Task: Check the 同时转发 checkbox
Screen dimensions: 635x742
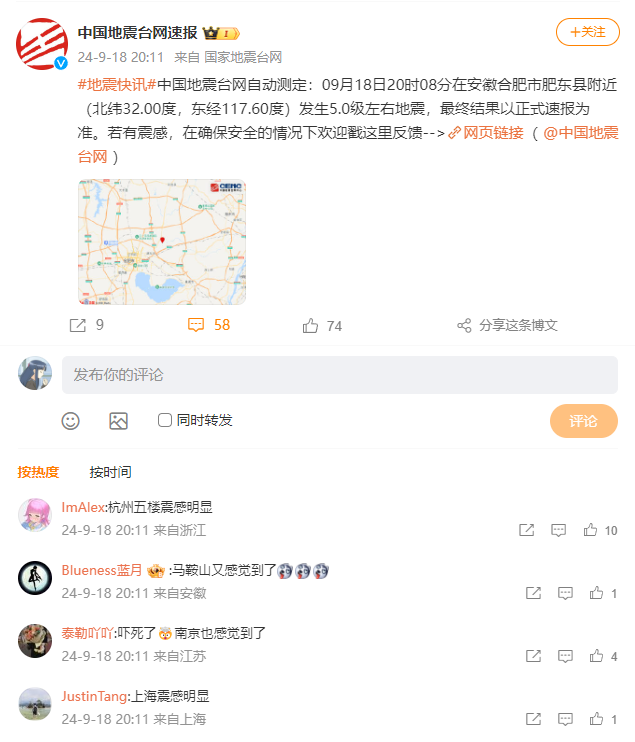Action: (x=165, y=421)
